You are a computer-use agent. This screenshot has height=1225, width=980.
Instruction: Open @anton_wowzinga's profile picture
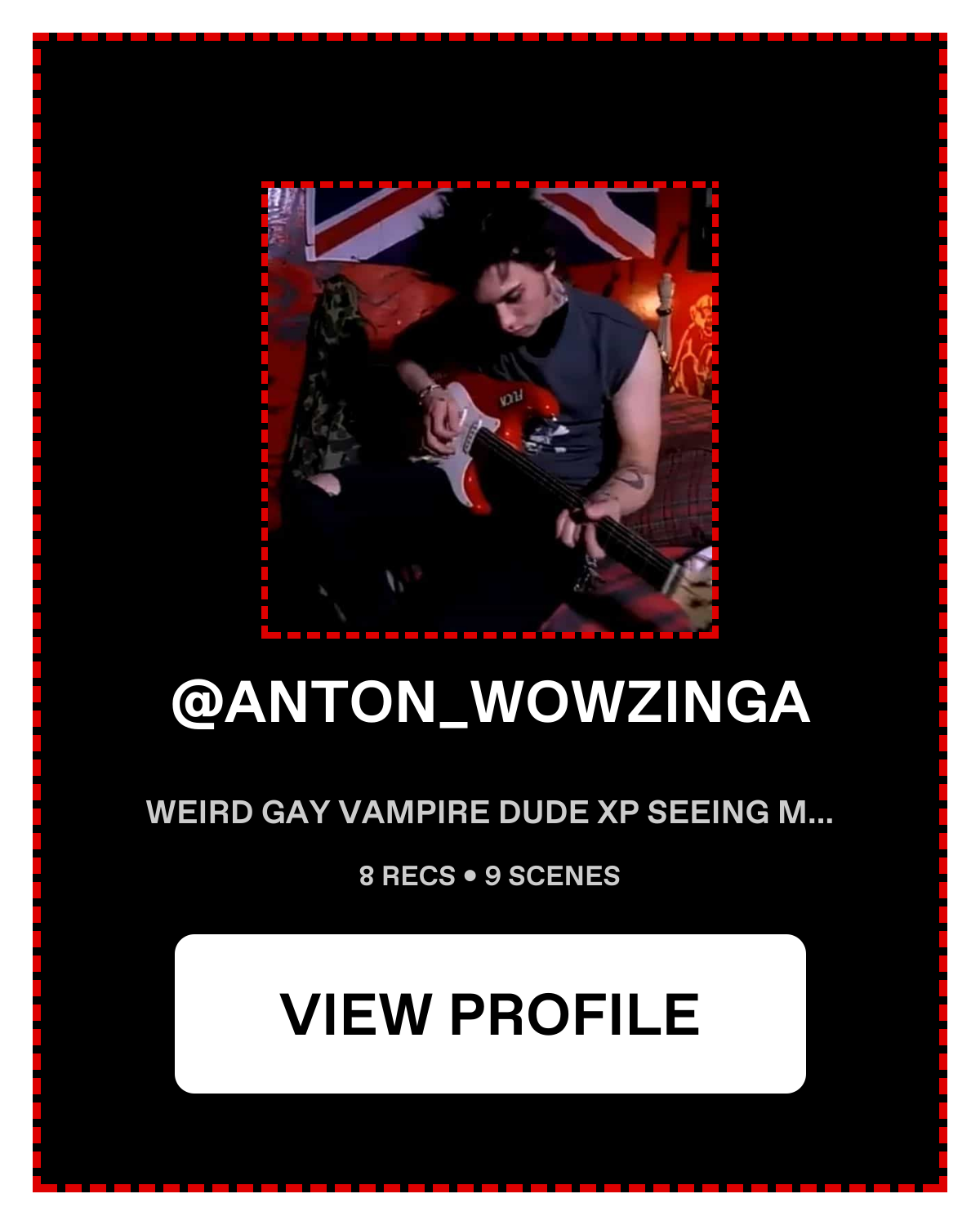(x=490, y=409)
